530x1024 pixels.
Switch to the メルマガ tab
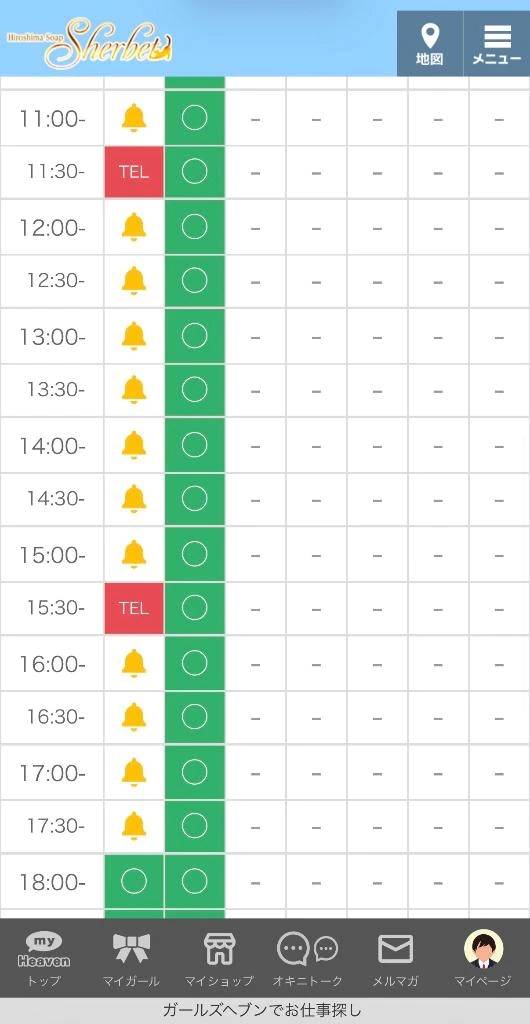396,959
